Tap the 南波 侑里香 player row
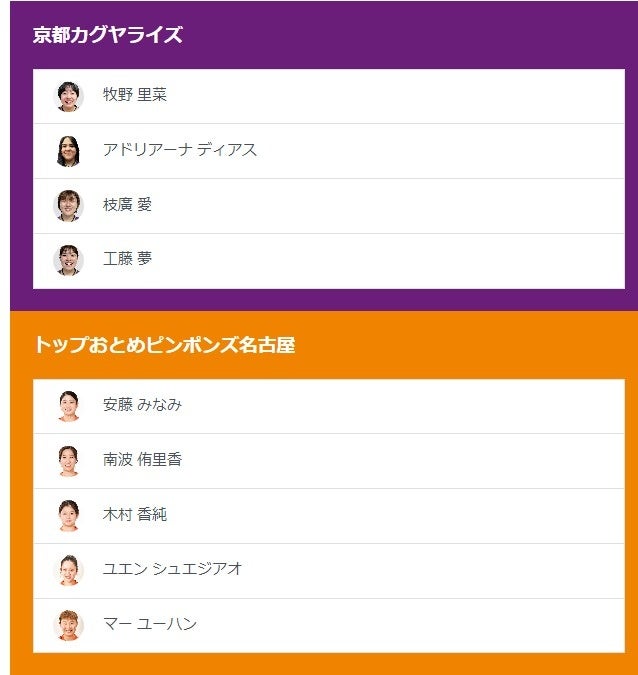This screenshot has width=638, height=675. click(x=329, y=461)
